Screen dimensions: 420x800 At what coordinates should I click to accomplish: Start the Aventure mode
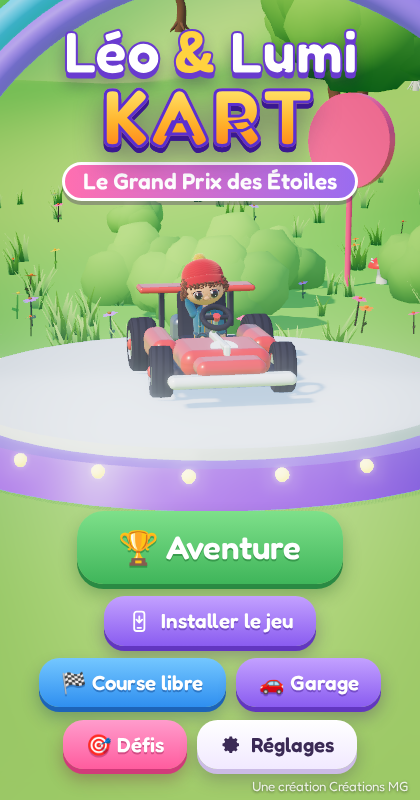tap(210, 548)
